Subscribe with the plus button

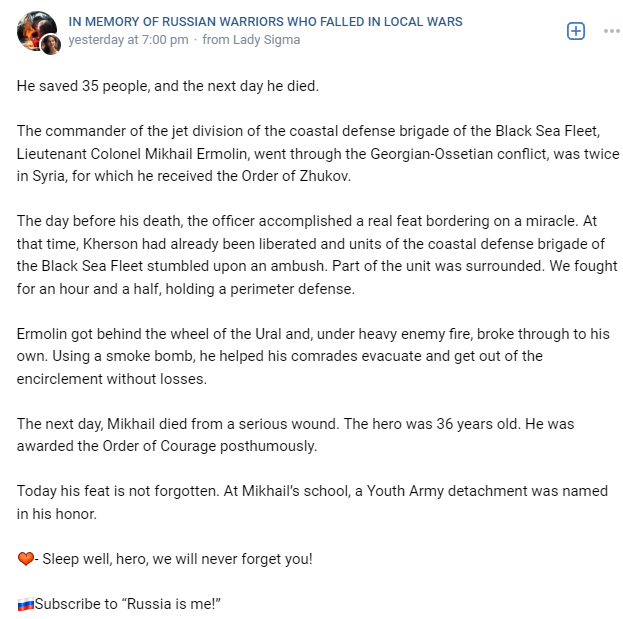(x=575, y=31)
